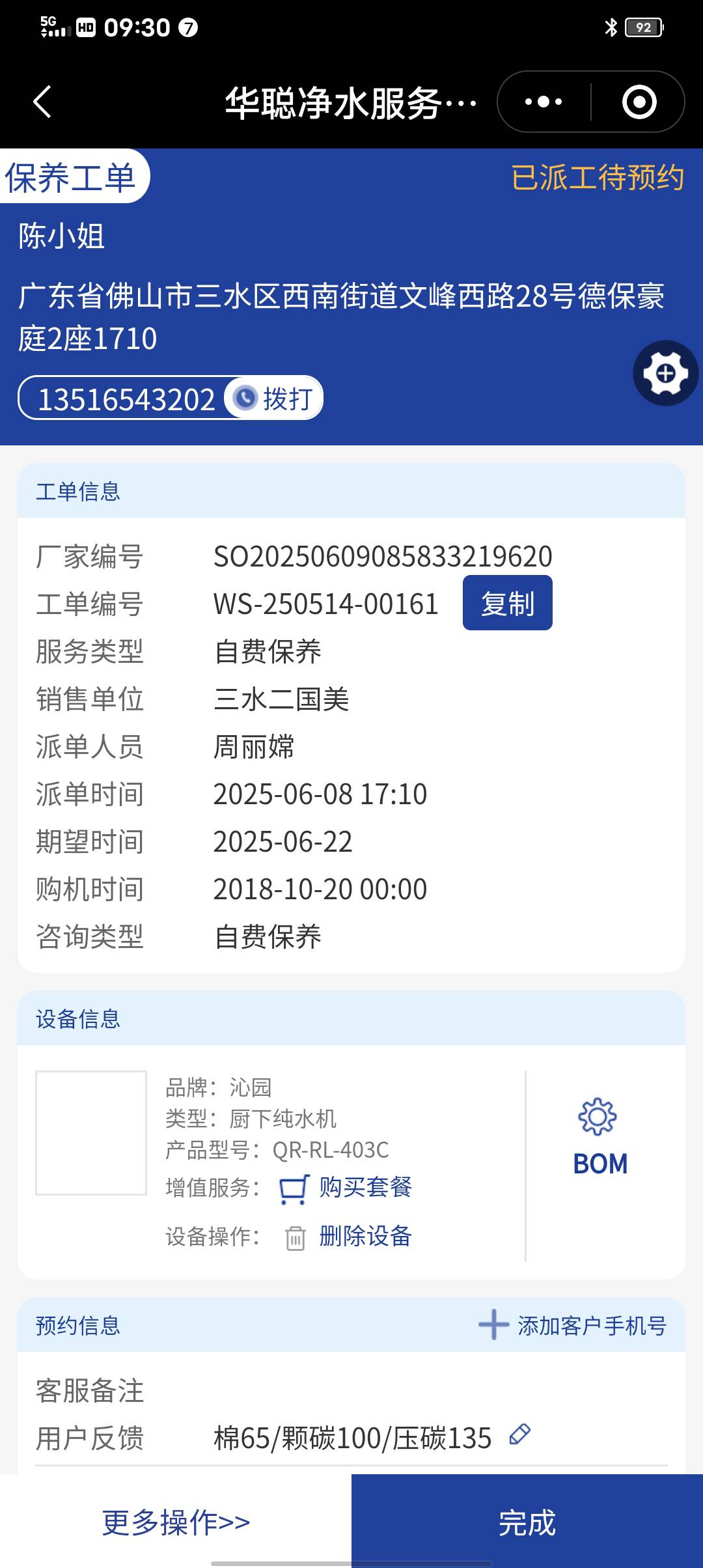Mark the work order as 完成
The width and height of the screenshot is (703, 1568).
click(x=527, y=1522)
